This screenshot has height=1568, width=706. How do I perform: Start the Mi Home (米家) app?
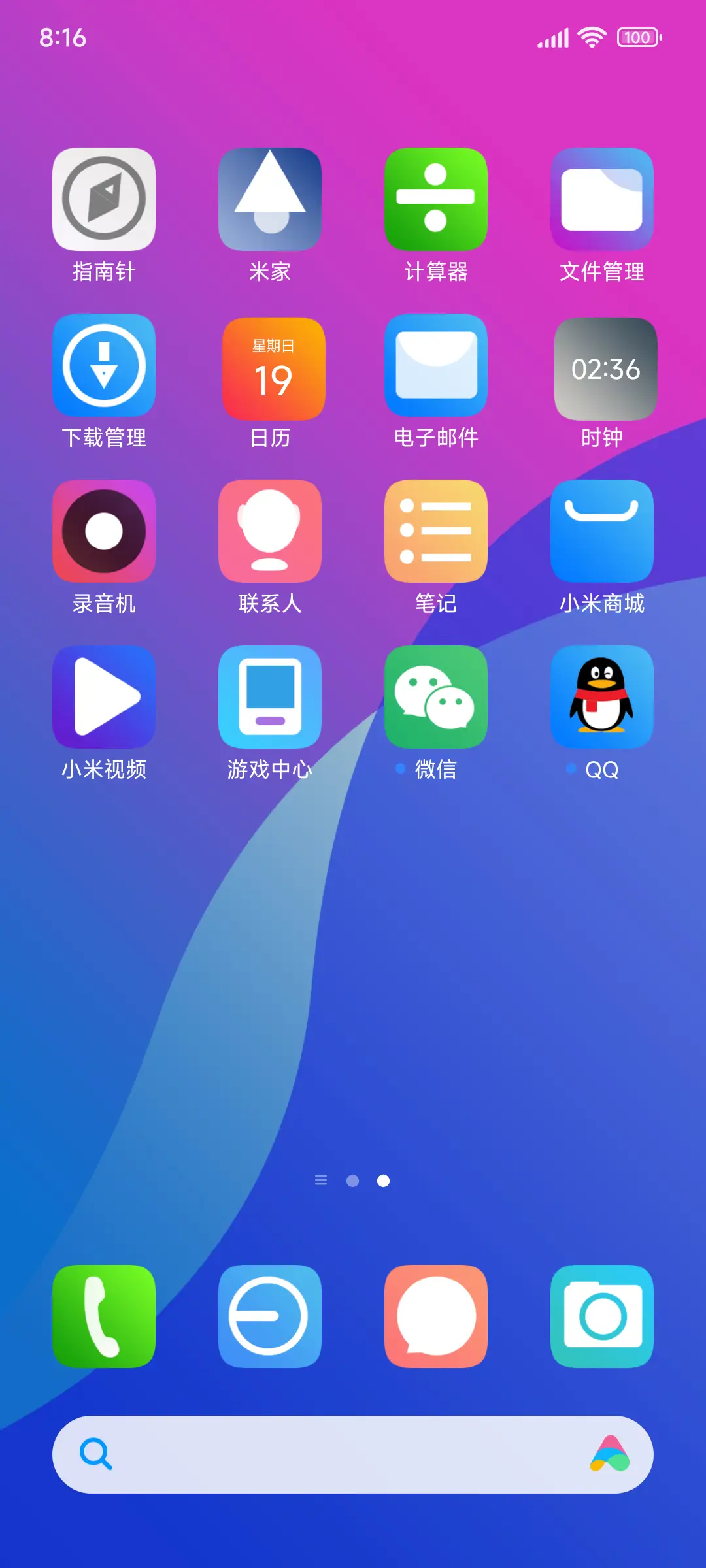coord(270,199)
